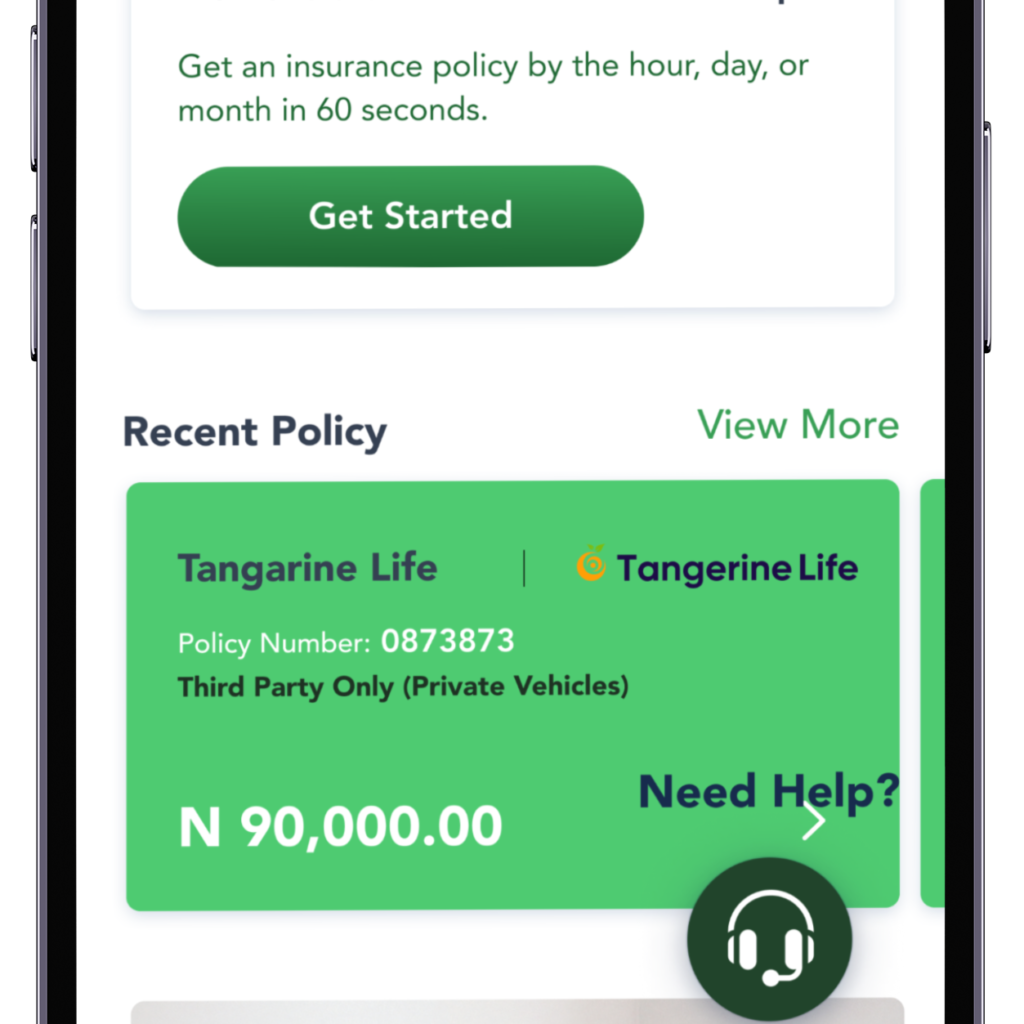Open the headset support button
The width and height of the screenshot is (1024, 1024).
[769, 940]
